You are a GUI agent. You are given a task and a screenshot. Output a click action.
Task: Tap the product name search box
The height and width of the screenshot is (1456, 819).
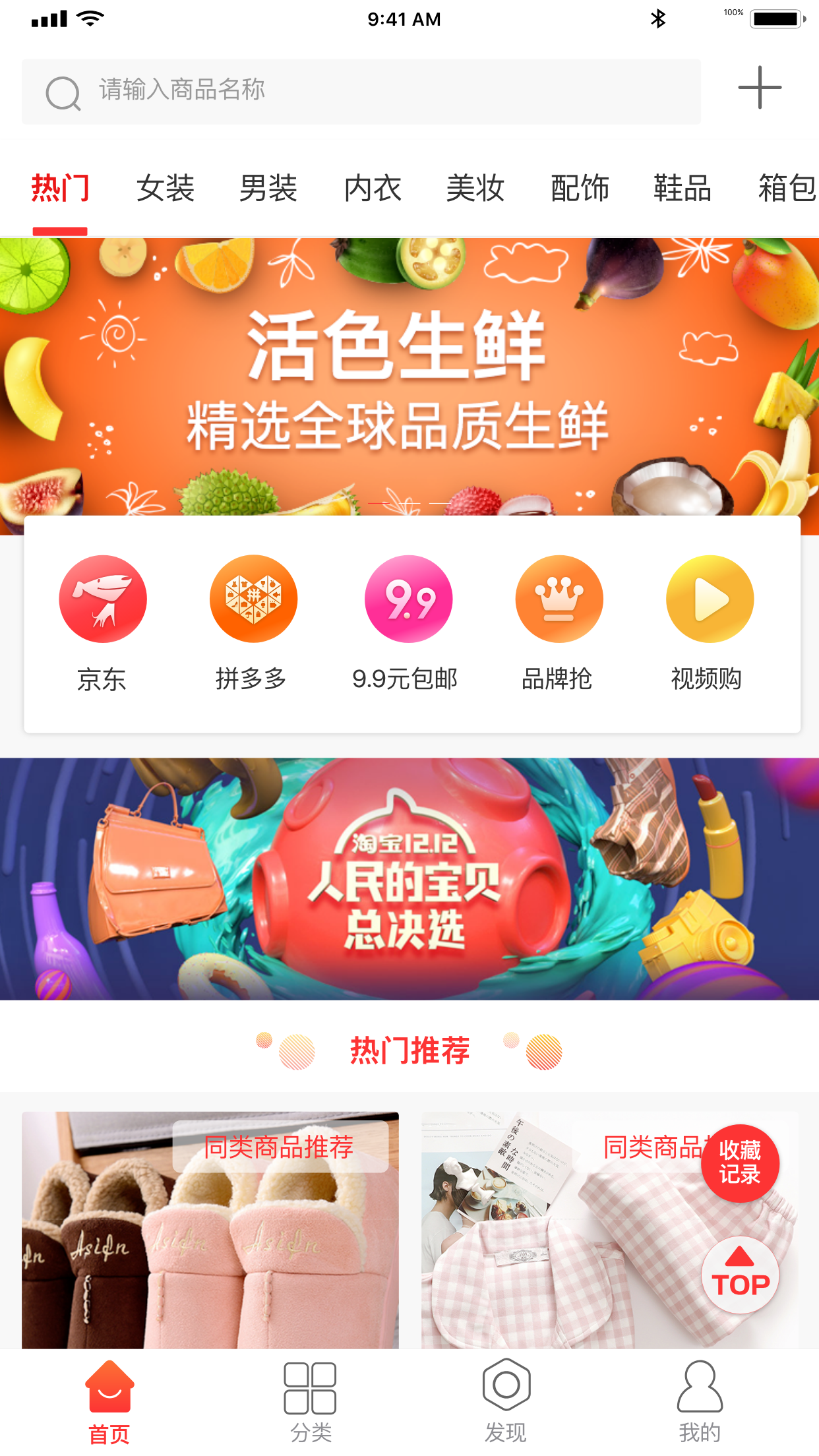pos(361,92)
